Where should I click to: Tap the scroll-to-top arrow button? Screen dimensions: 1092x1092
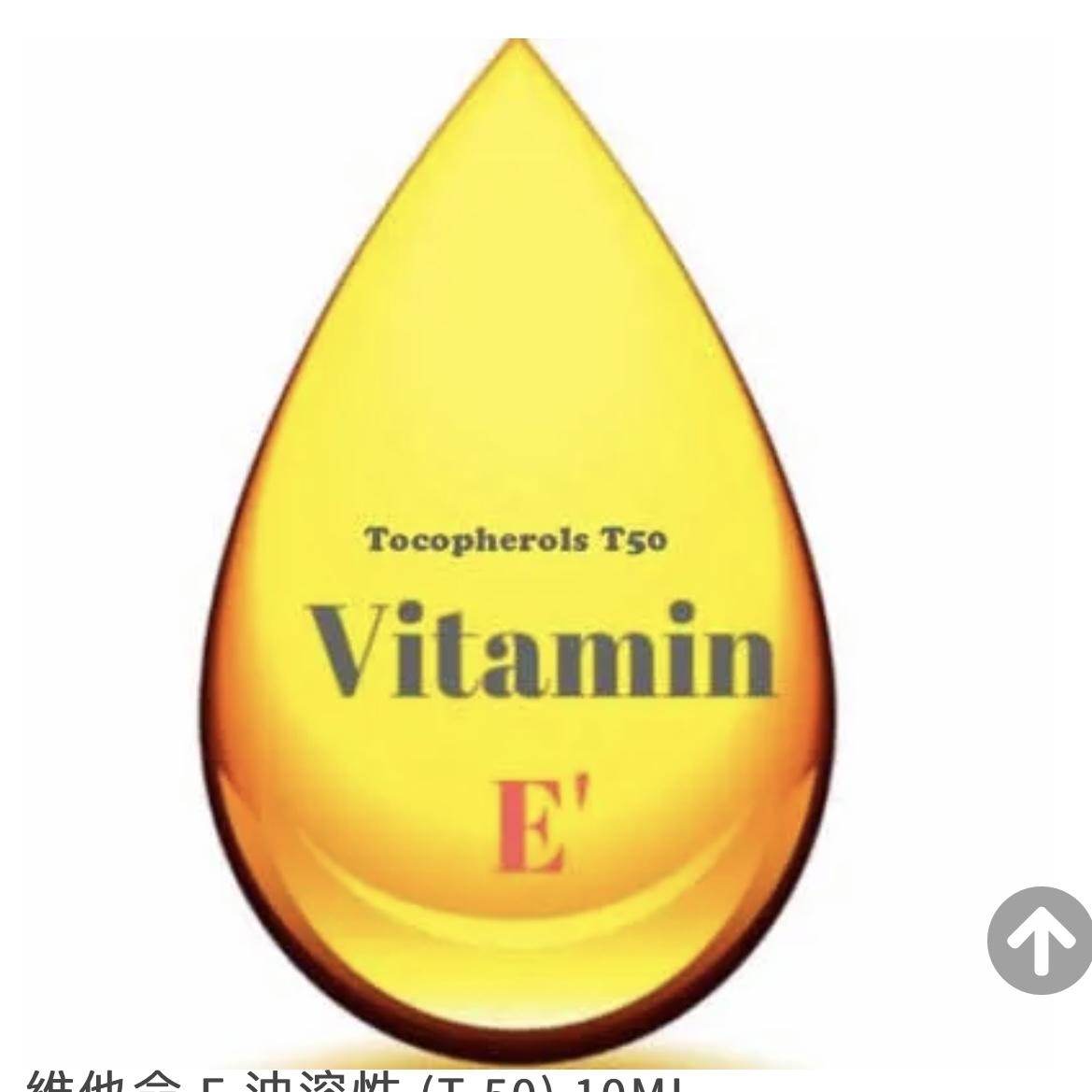coord(1039,940)
